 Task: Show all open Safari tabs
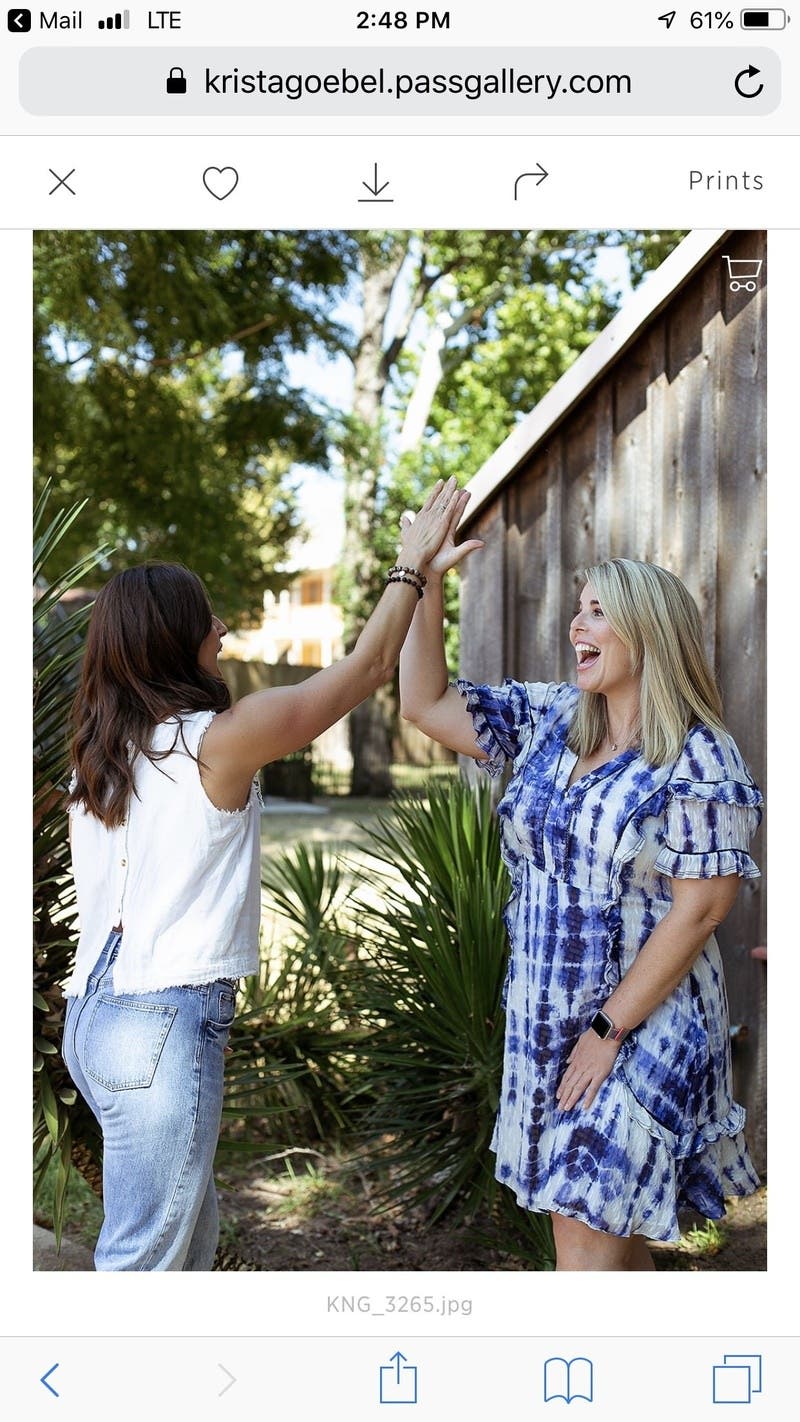(737, 1380)
